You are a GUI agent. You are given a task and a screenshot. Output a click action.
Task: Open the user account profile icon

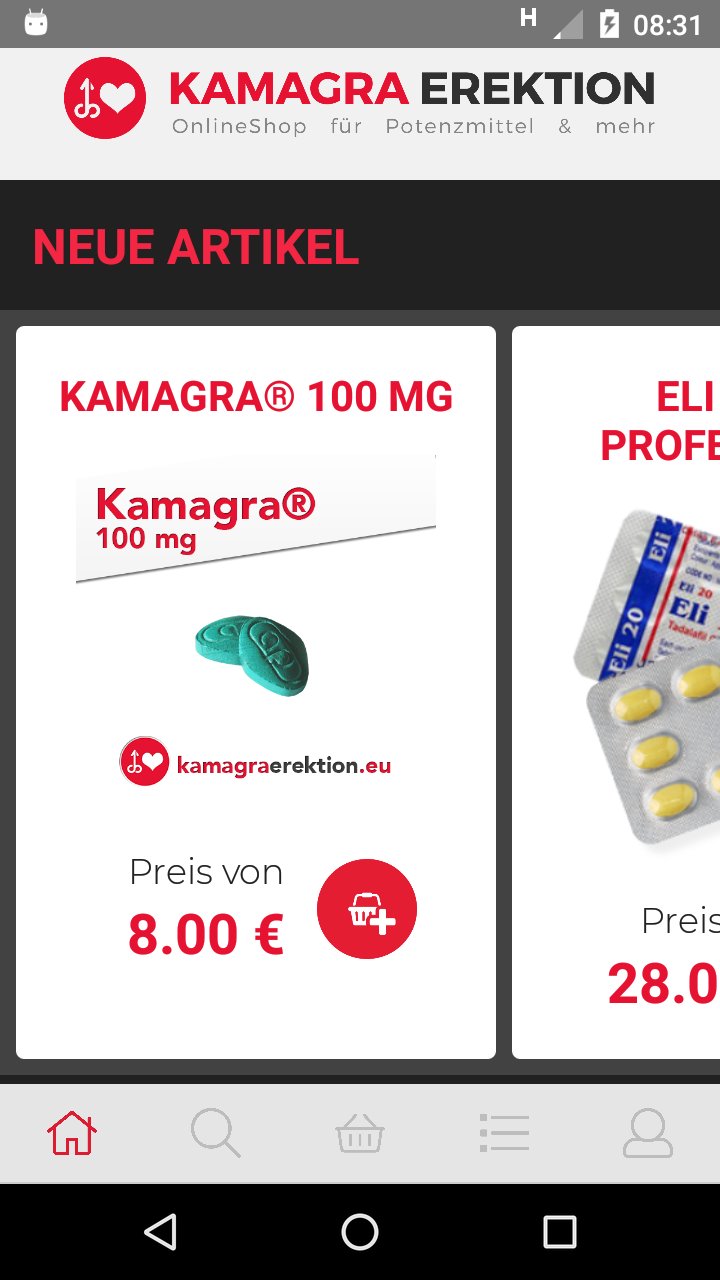[x=648, y=1133]
